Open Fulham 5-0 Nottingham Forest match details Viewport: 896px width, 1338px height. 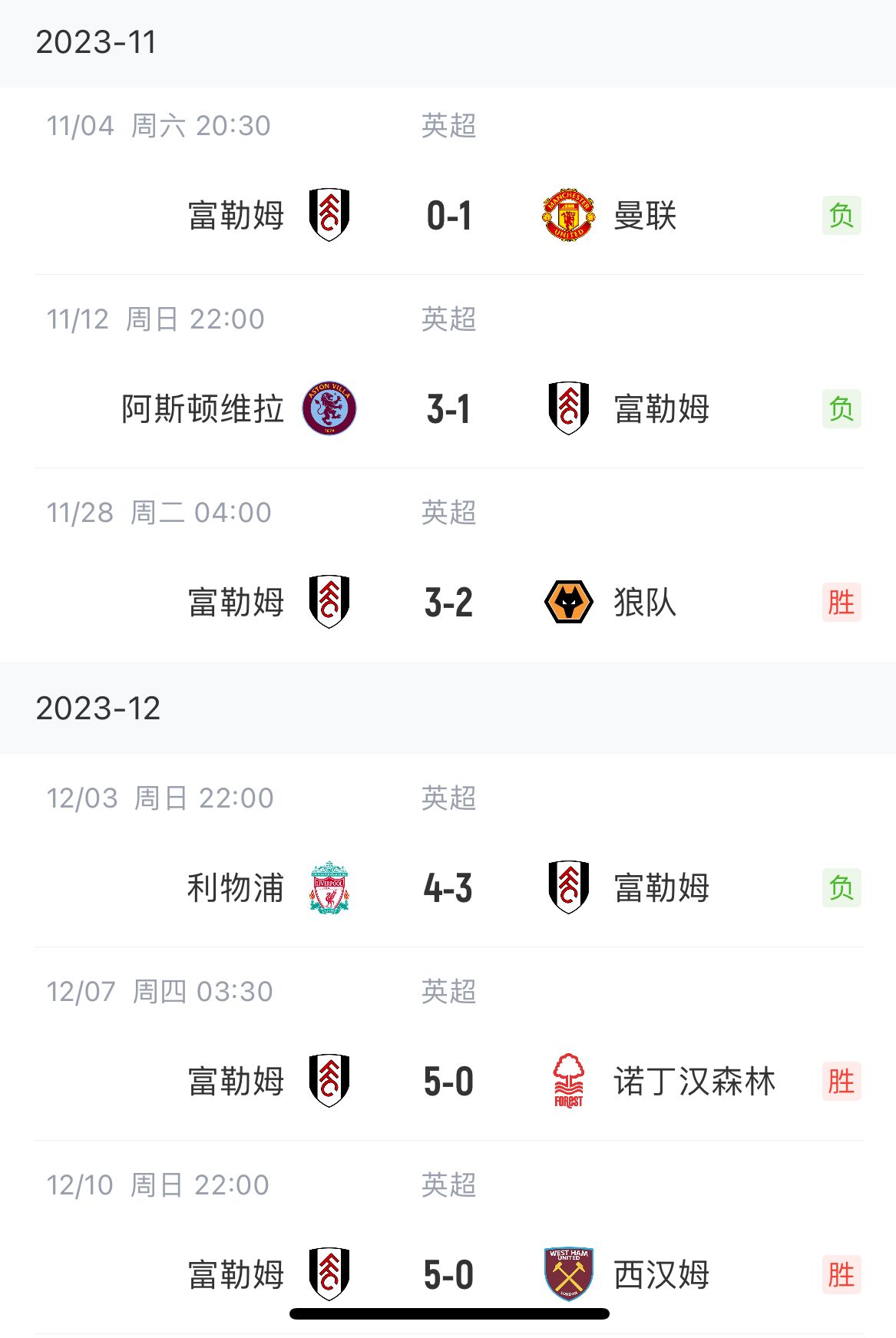click(x=448, y=1082)
